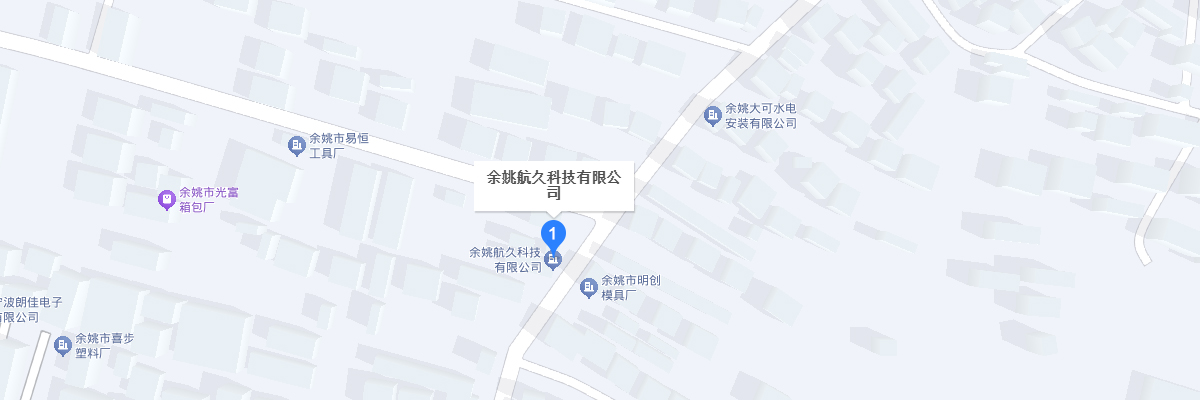Viewport: 1200px width, 400px height.
Task: Select the 余姚市明创模具厂 map marker
Action: tap(589, 288)
